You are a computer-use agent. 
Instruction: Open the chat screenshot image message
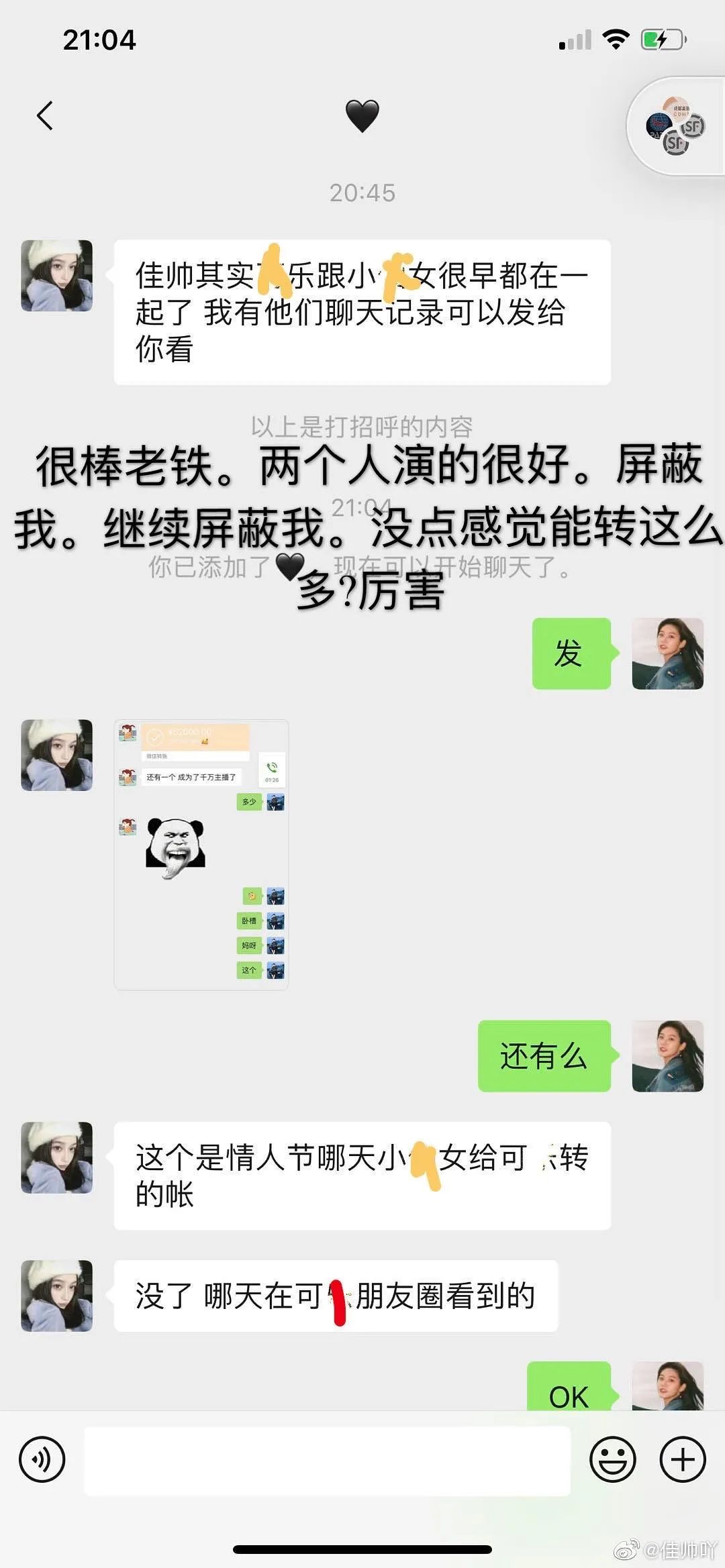tap(201, 854)
